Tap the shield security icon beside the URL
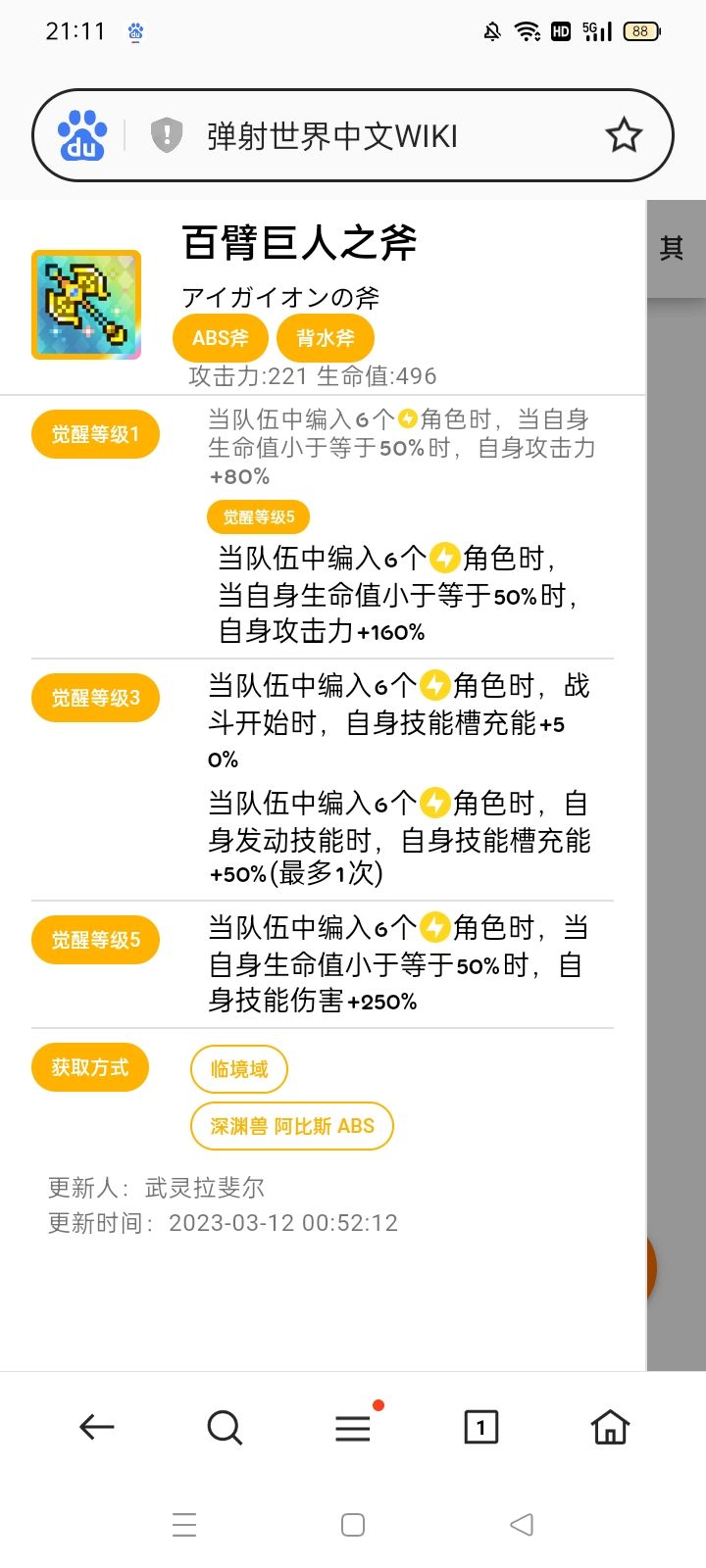706x1568 pixels. (x=167, y=134)
